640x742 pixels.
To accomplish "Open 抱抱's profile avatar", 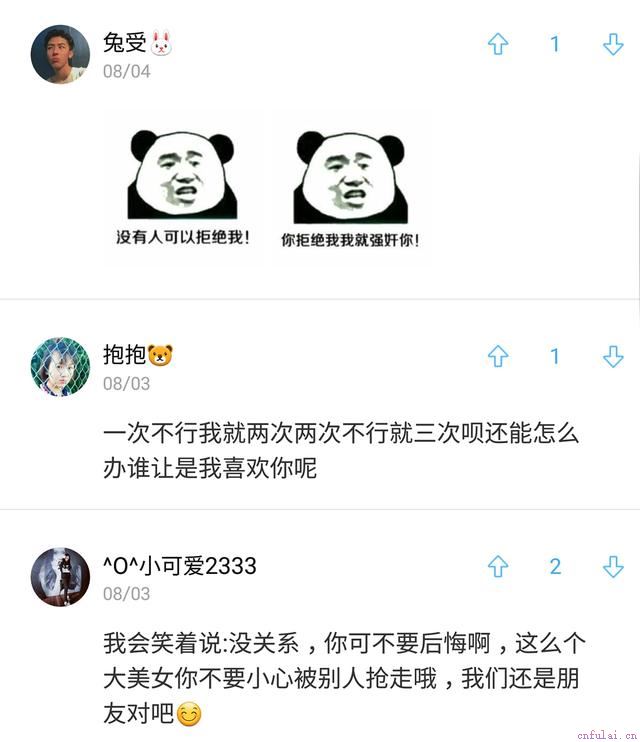I will (x=60, y=366).
